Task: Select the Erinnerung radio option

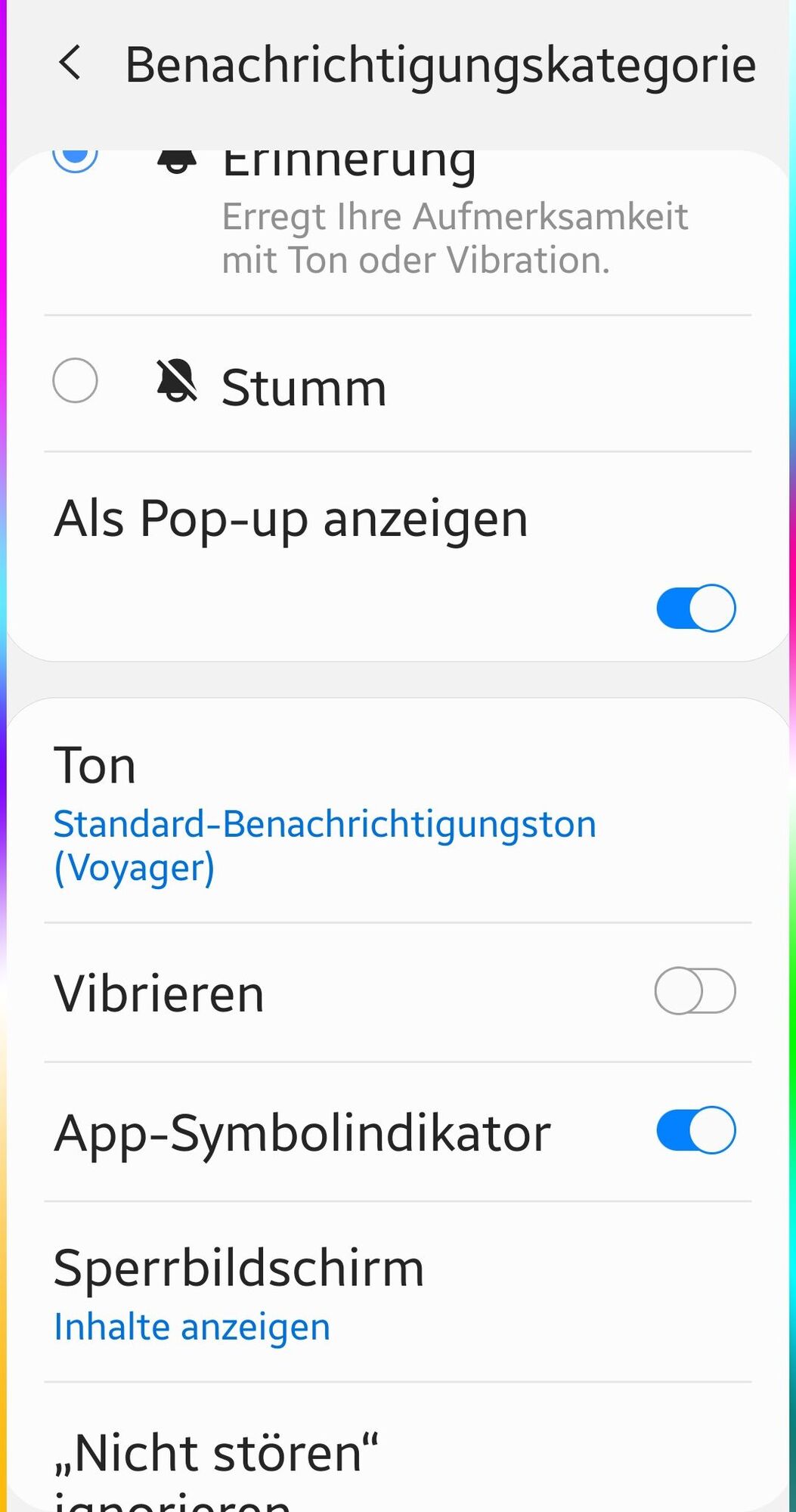Action: point(76,158)
